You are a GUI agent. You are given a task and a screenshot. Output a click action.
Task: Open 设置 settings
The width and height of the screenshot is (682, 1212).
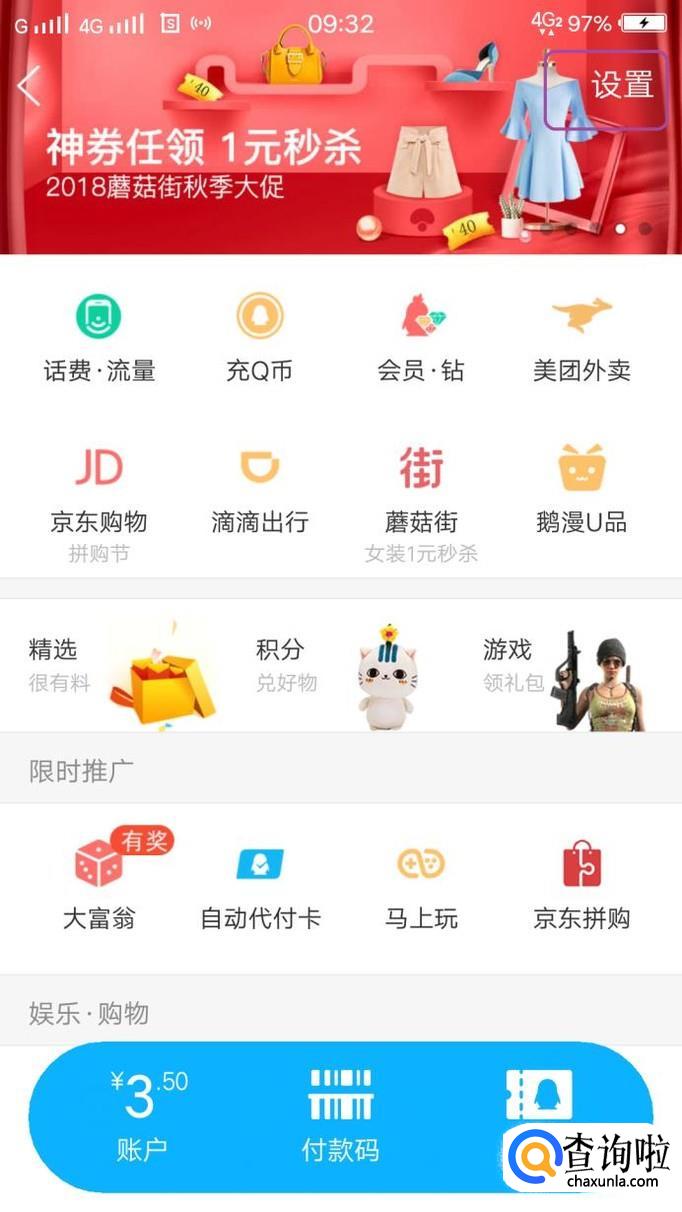pyautogui.click(x=621, y=86)
